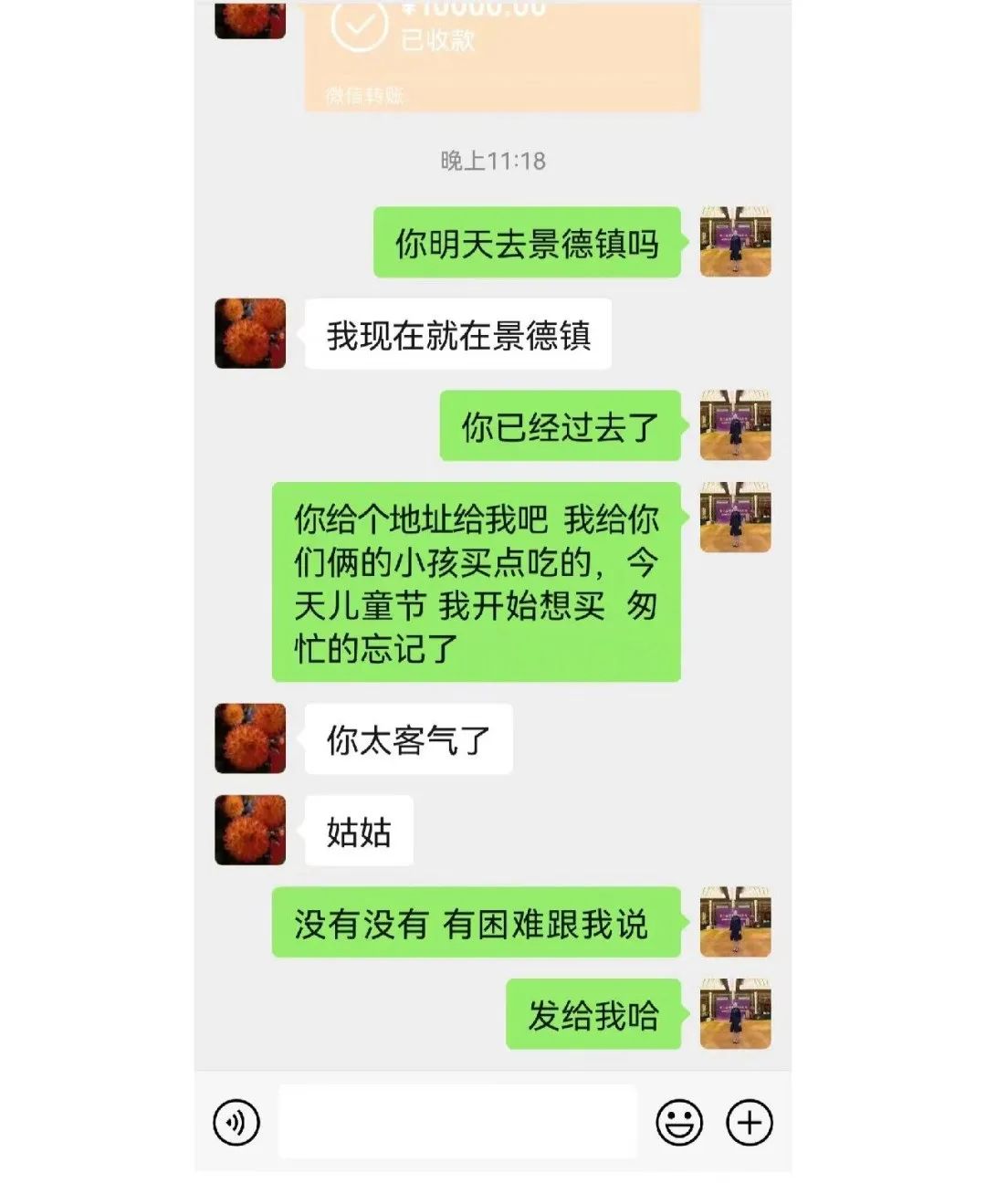Open the received WeChat transfer card
The image size is (986, 1204).
click(501, 55)
